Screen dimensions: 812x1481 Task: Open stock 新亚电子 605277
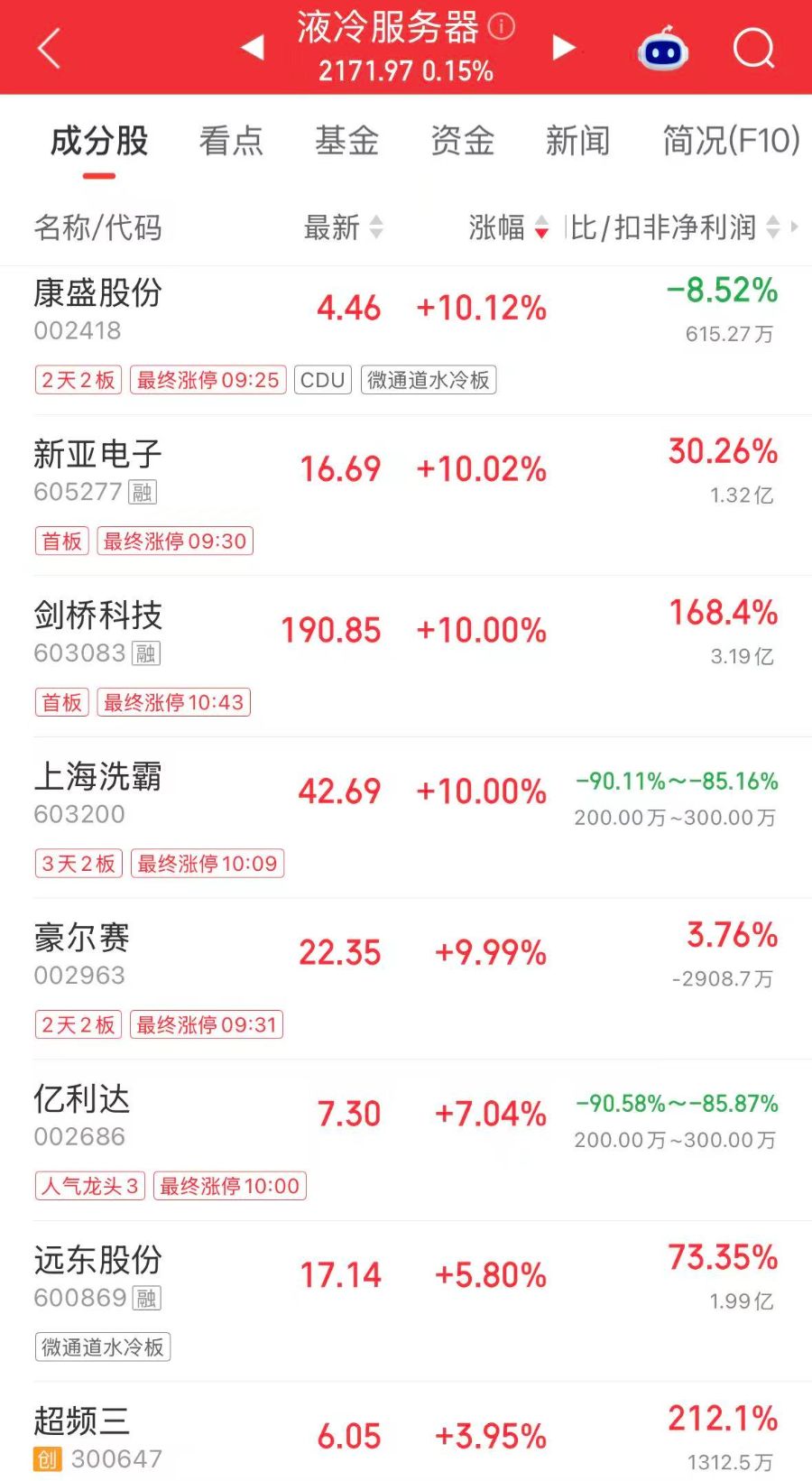pyautogui.click(x=406, y=496)
